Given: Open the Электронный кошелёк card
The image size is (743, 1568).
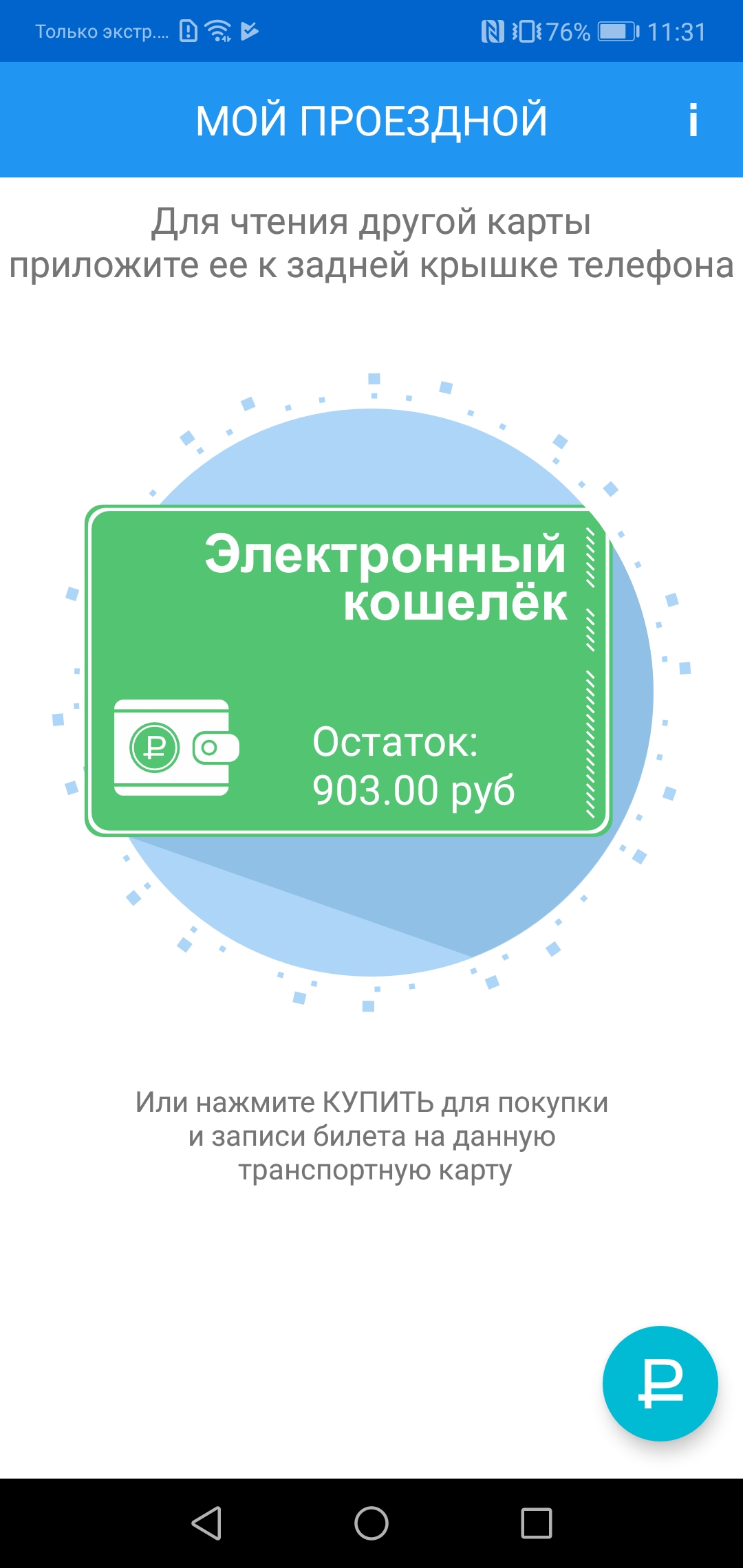Looking at the screenshot, I should [347, 671].
